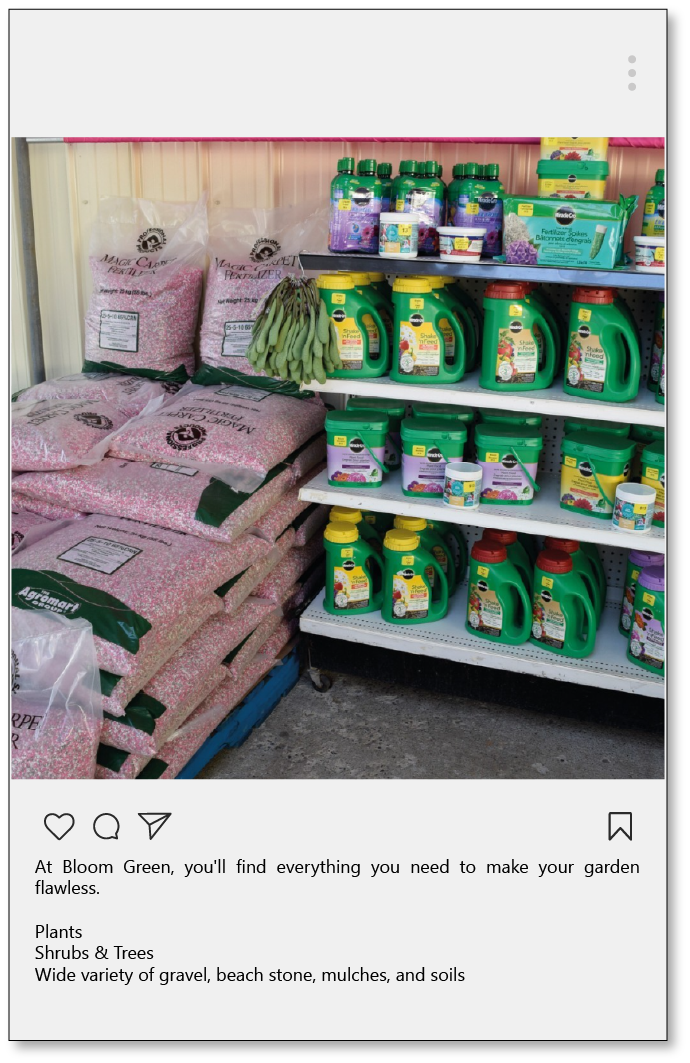This screenshot has width=690, height=1063.
Task: Like the Bloom Green post
Action: 59,826
